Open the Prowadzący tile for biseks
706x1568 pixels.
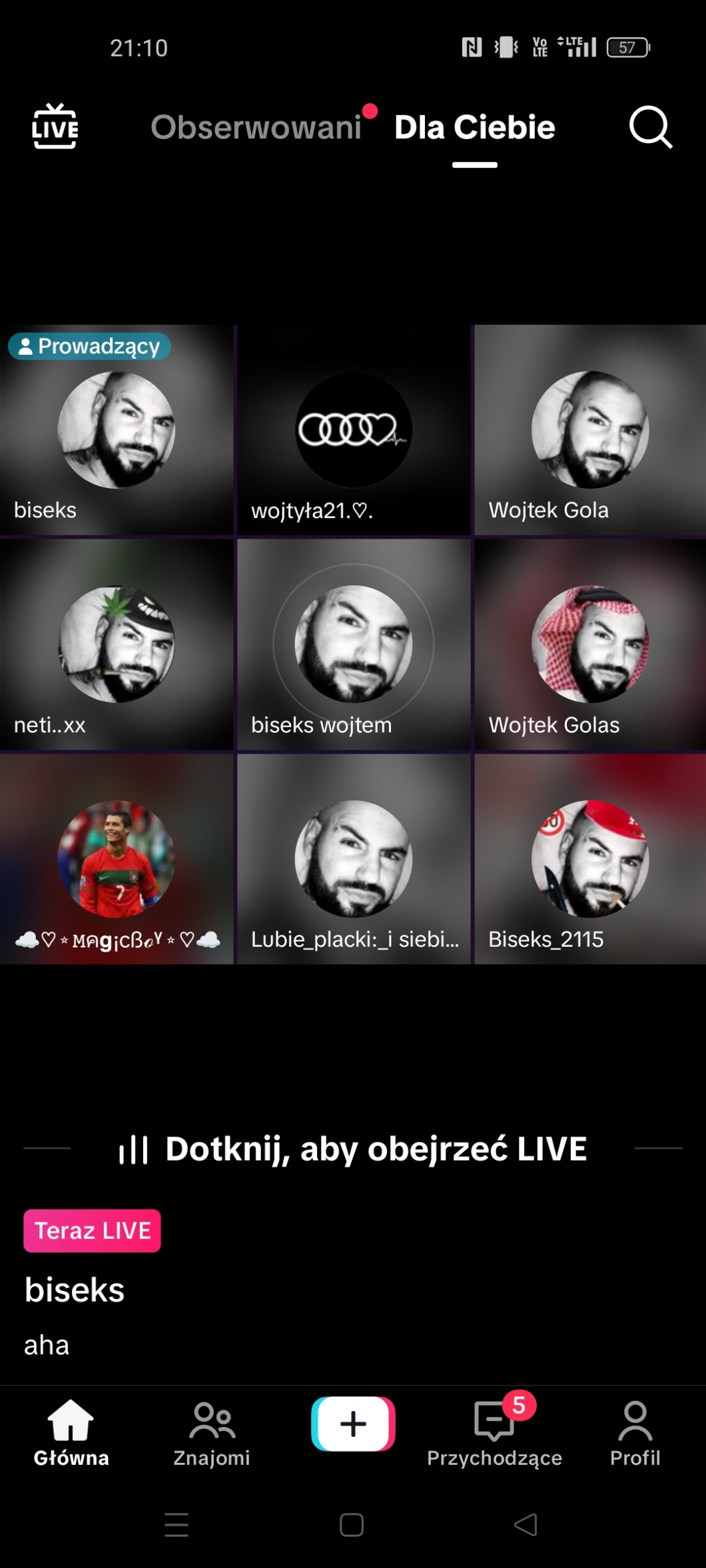pos(117,430)
